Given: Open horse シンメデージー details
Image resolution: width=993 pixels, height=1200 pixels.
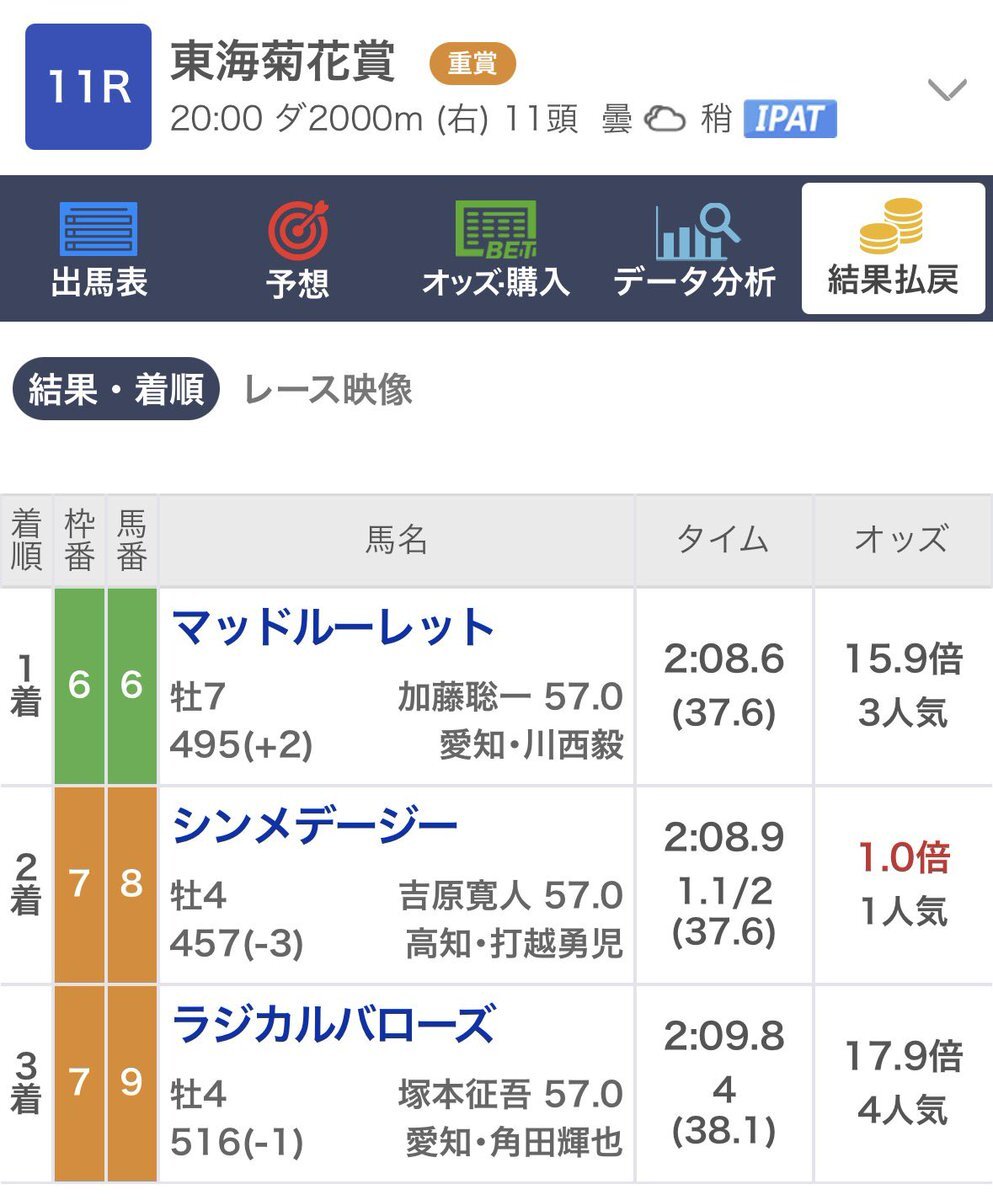Looking at the screenshot, I should 315,826.
